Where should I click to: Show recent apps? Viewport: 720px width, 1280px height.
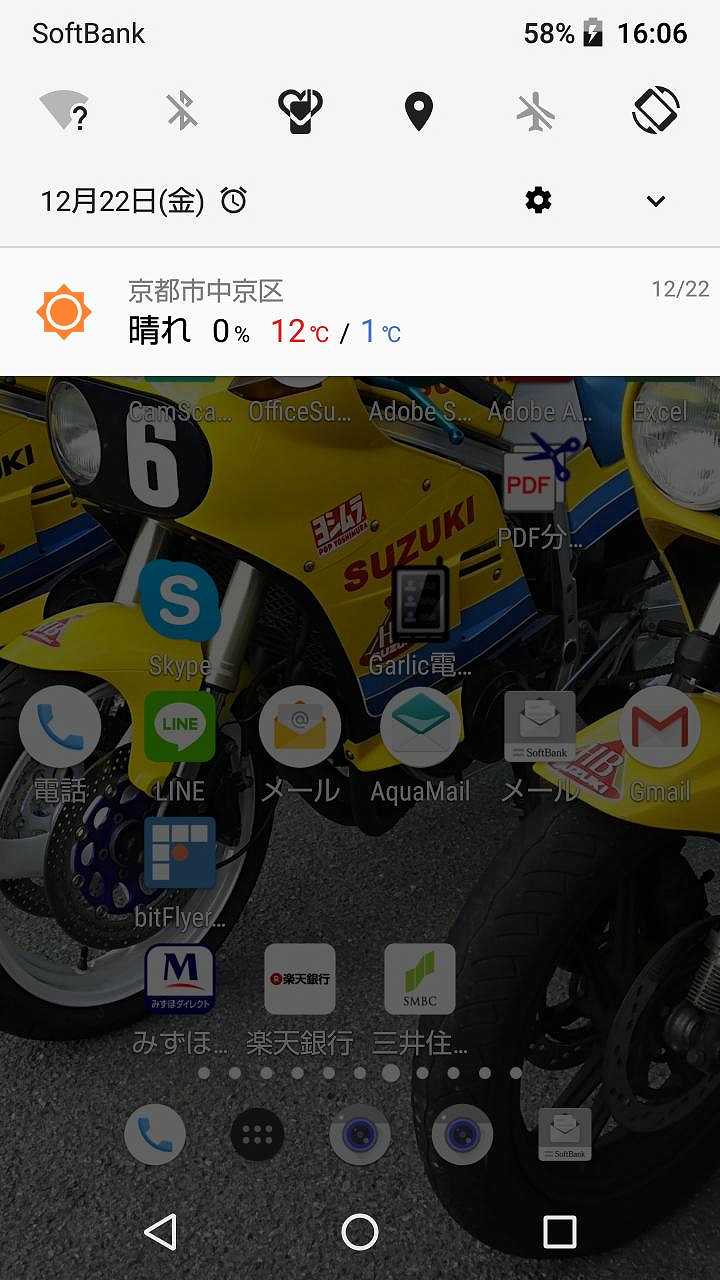click(559, 1232)
